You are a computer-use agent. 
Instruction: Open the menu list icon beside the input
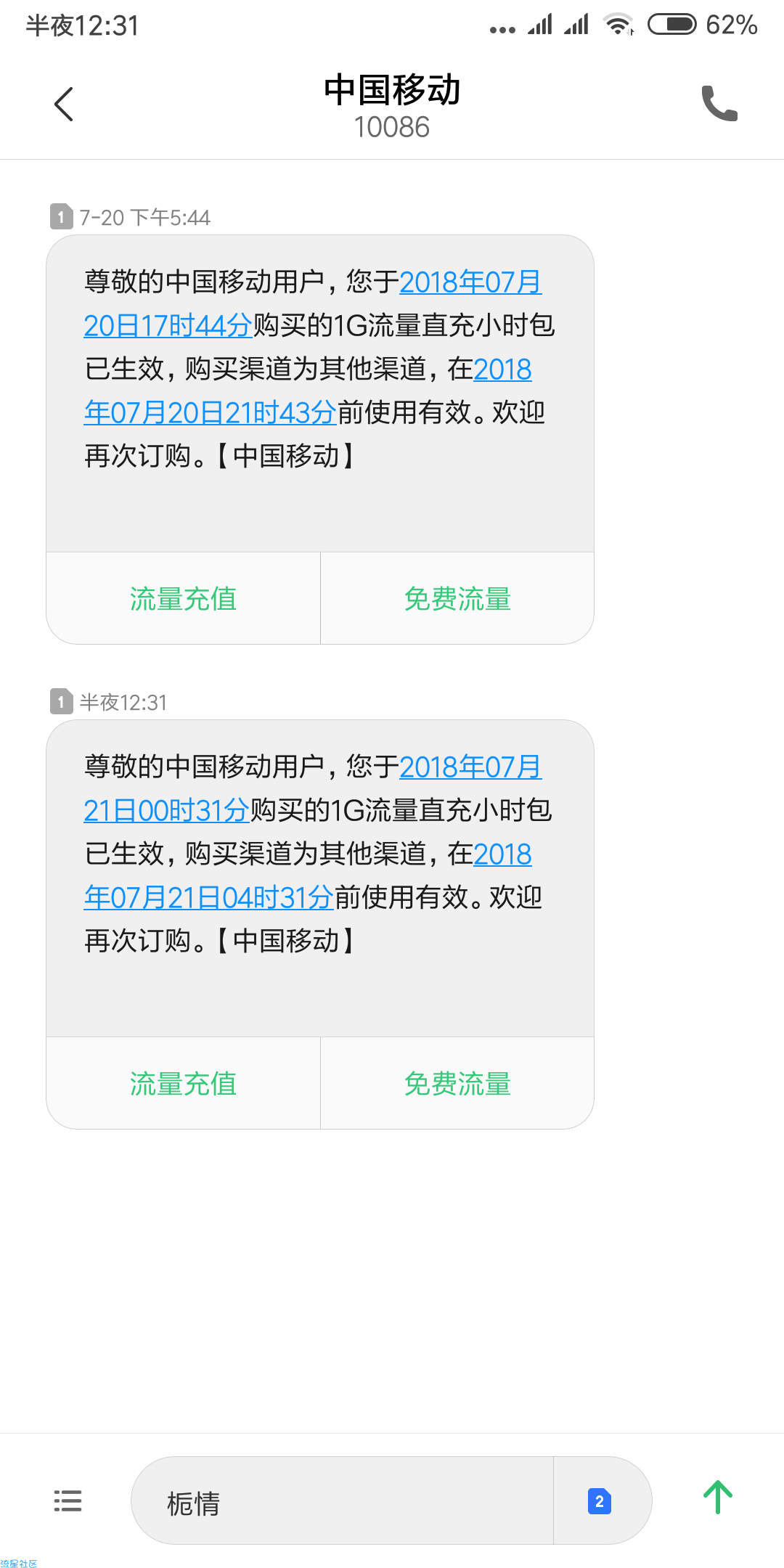(68, 1500)
